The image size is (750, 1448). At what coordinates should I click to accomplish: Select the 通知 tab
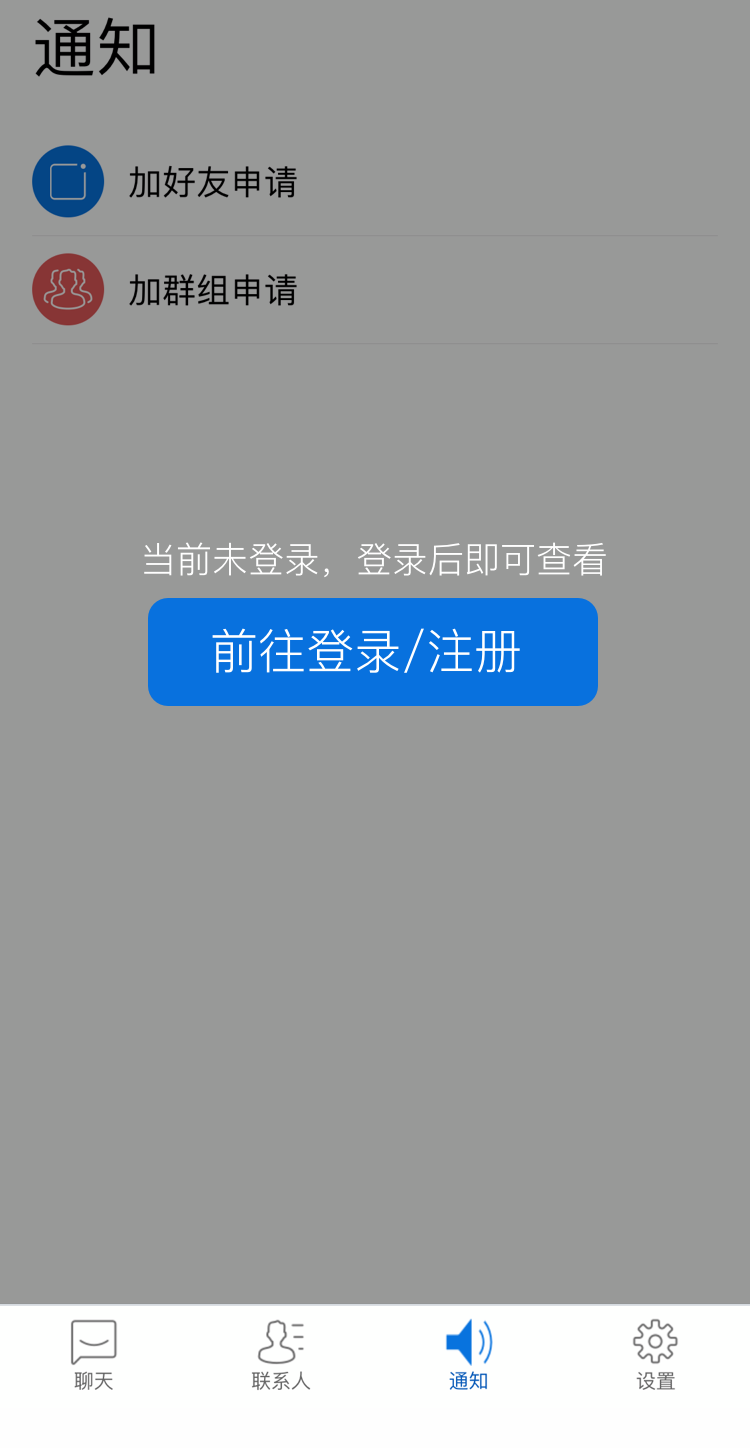coord(468,1354)
